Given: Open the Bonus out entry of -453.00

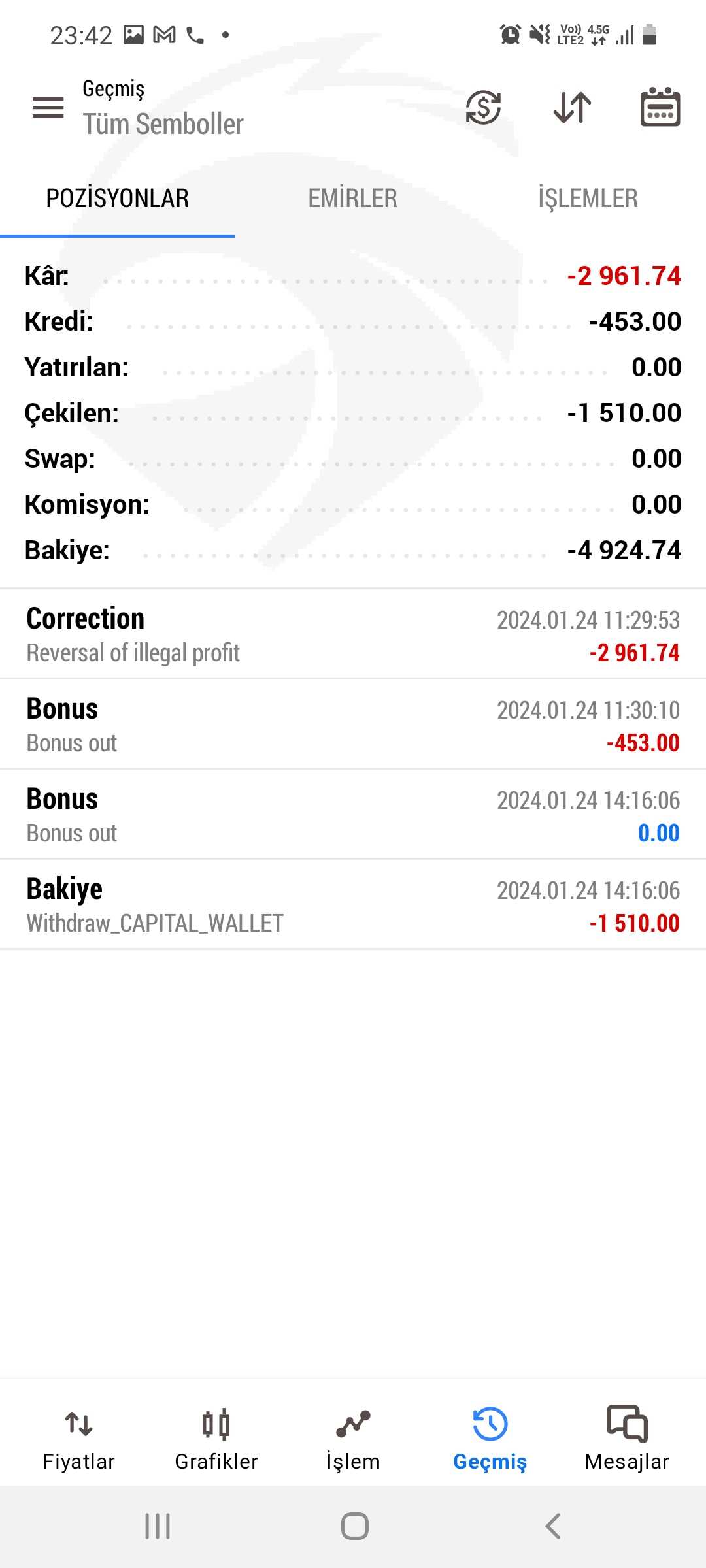Looking at the screenshot, I should pos(353,725).
